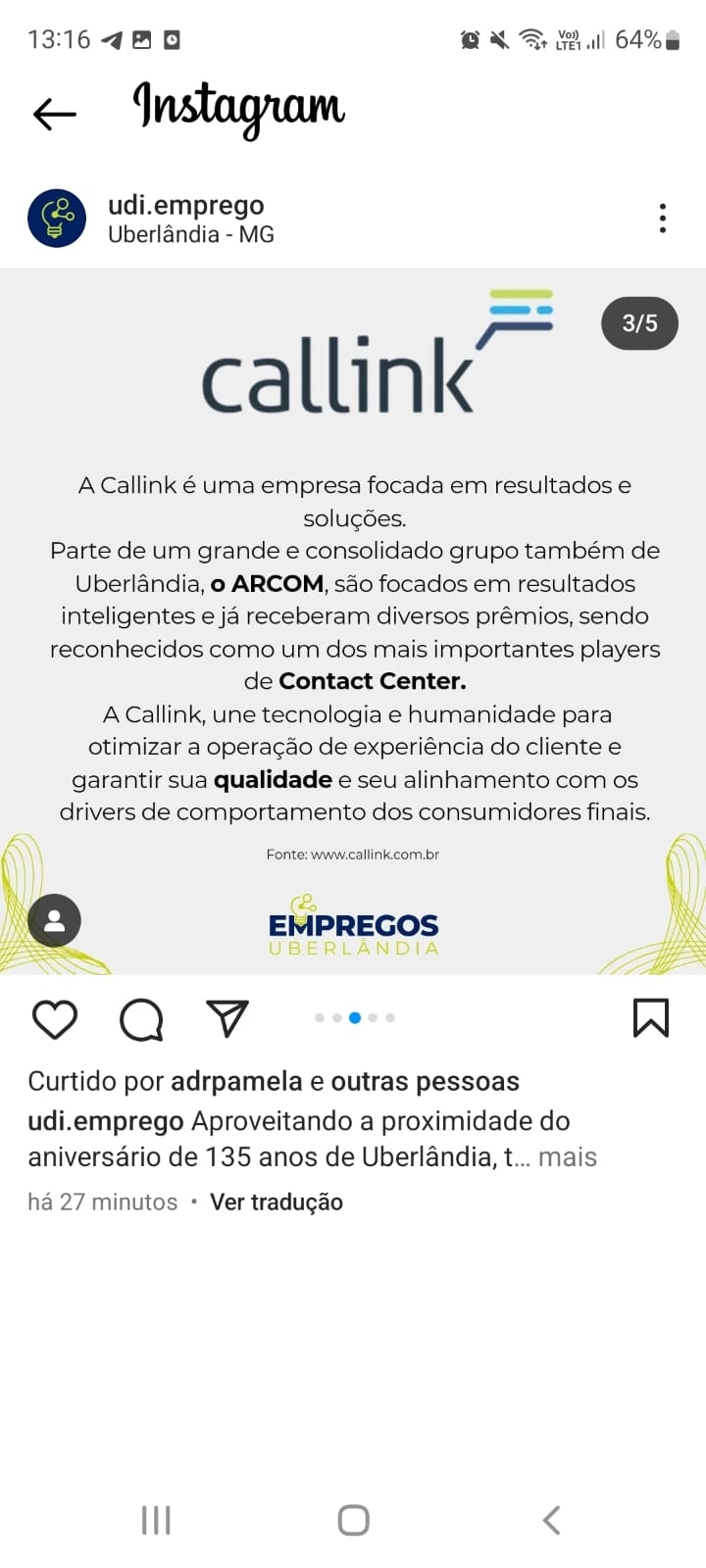
Task: Share the post via paper plane
Action: [x=227, y=1019]
